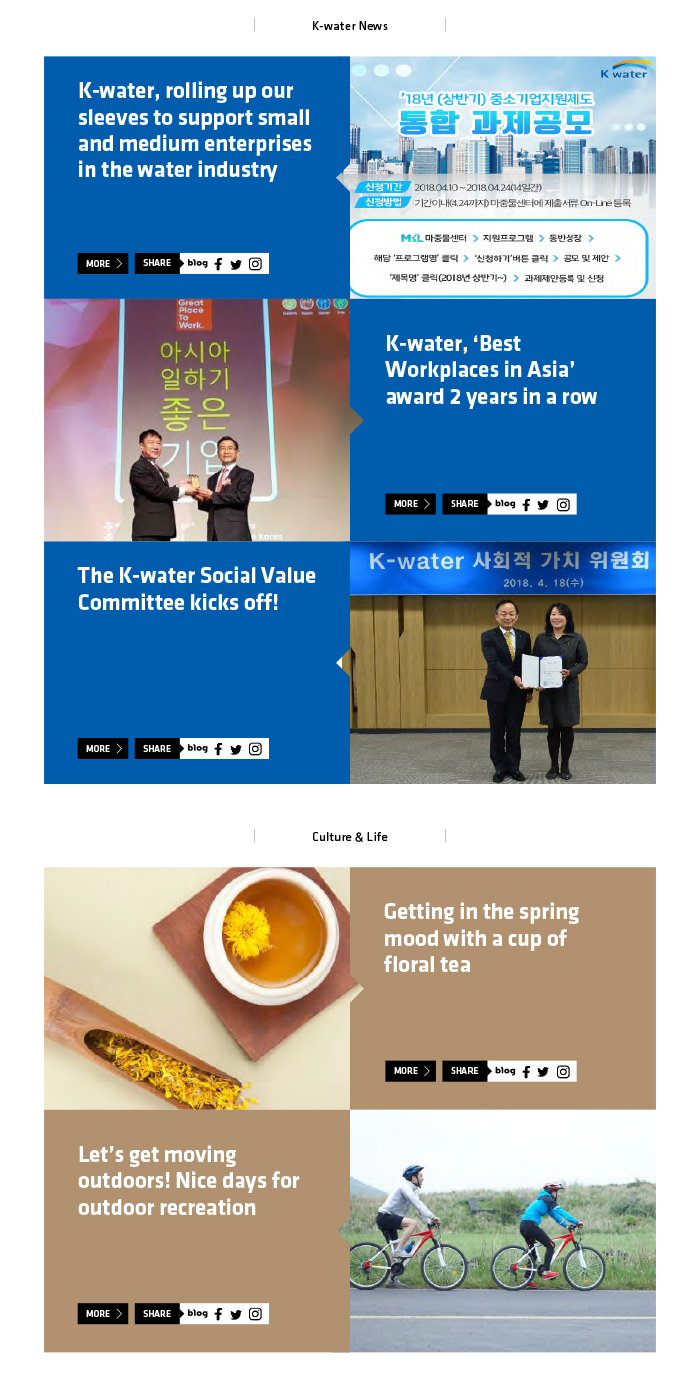The image size is (700, 1377).
Task: Share outdoor recreation article on Facebook
Action: point(219,1314)
